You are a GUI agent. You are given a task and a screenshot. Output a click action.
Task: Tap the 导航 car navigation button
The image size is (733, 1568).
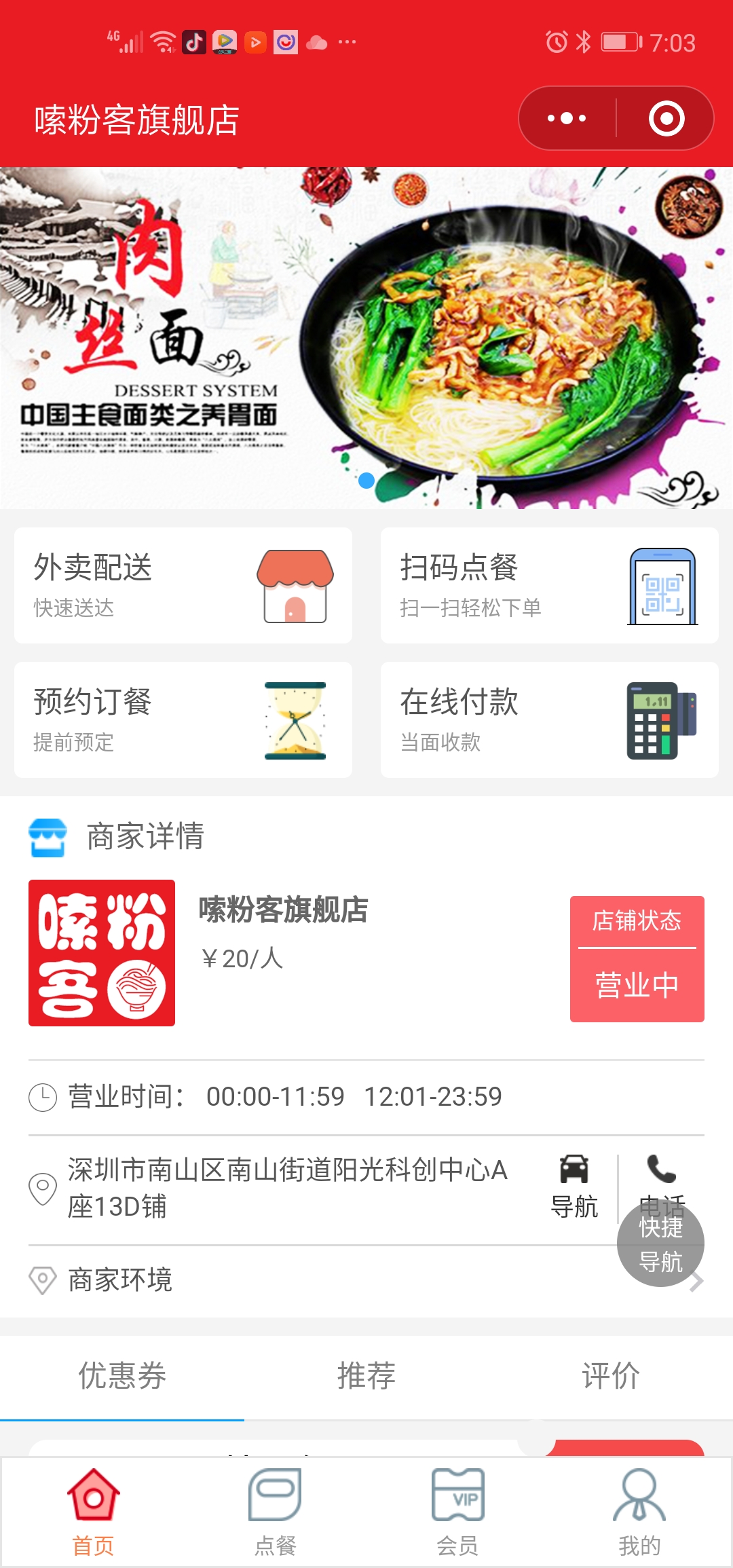(x=574, y=1187)
